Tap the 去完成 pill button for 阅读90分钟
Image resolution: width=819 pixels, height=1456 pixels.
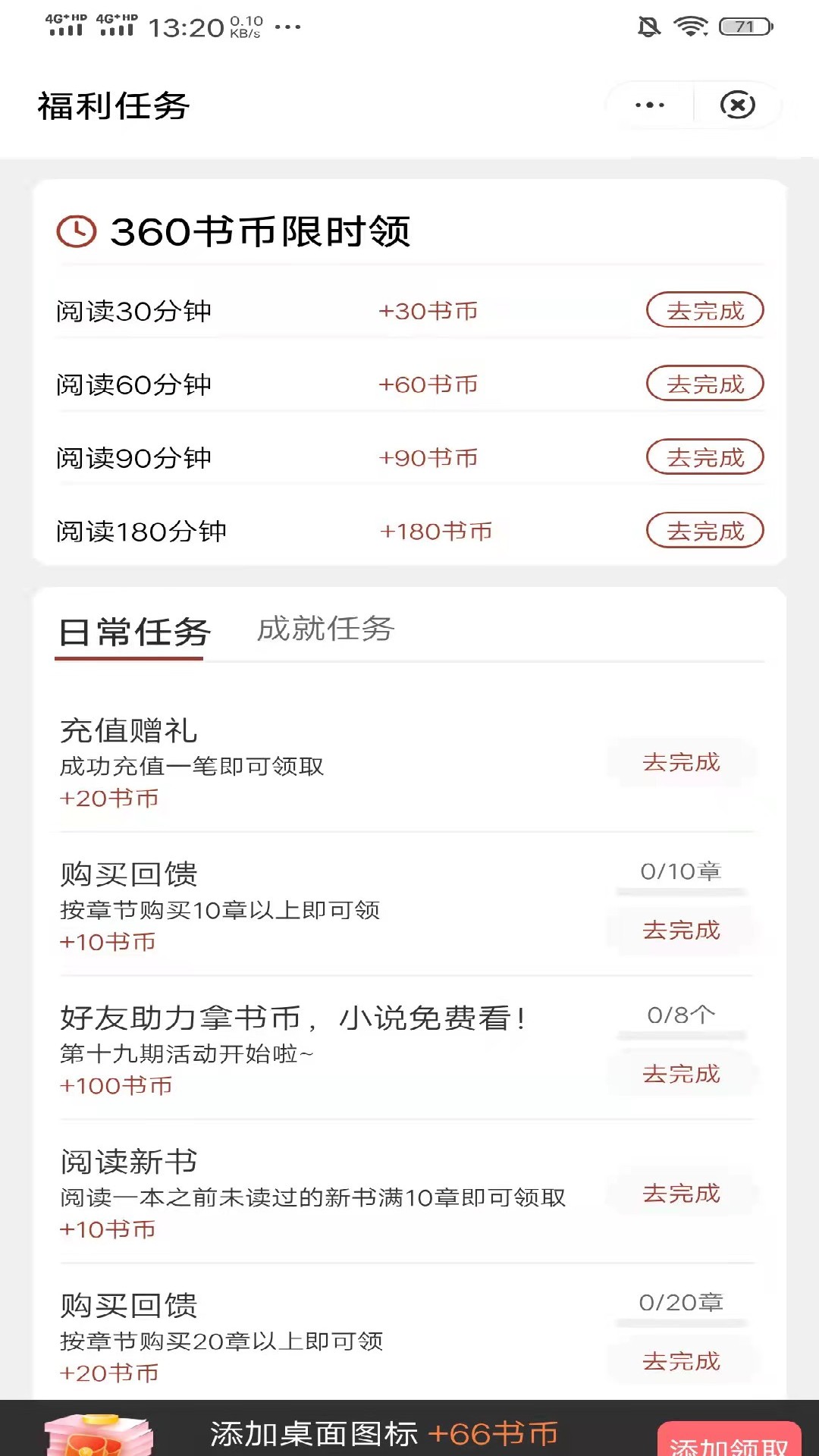[x=704, y=456]
